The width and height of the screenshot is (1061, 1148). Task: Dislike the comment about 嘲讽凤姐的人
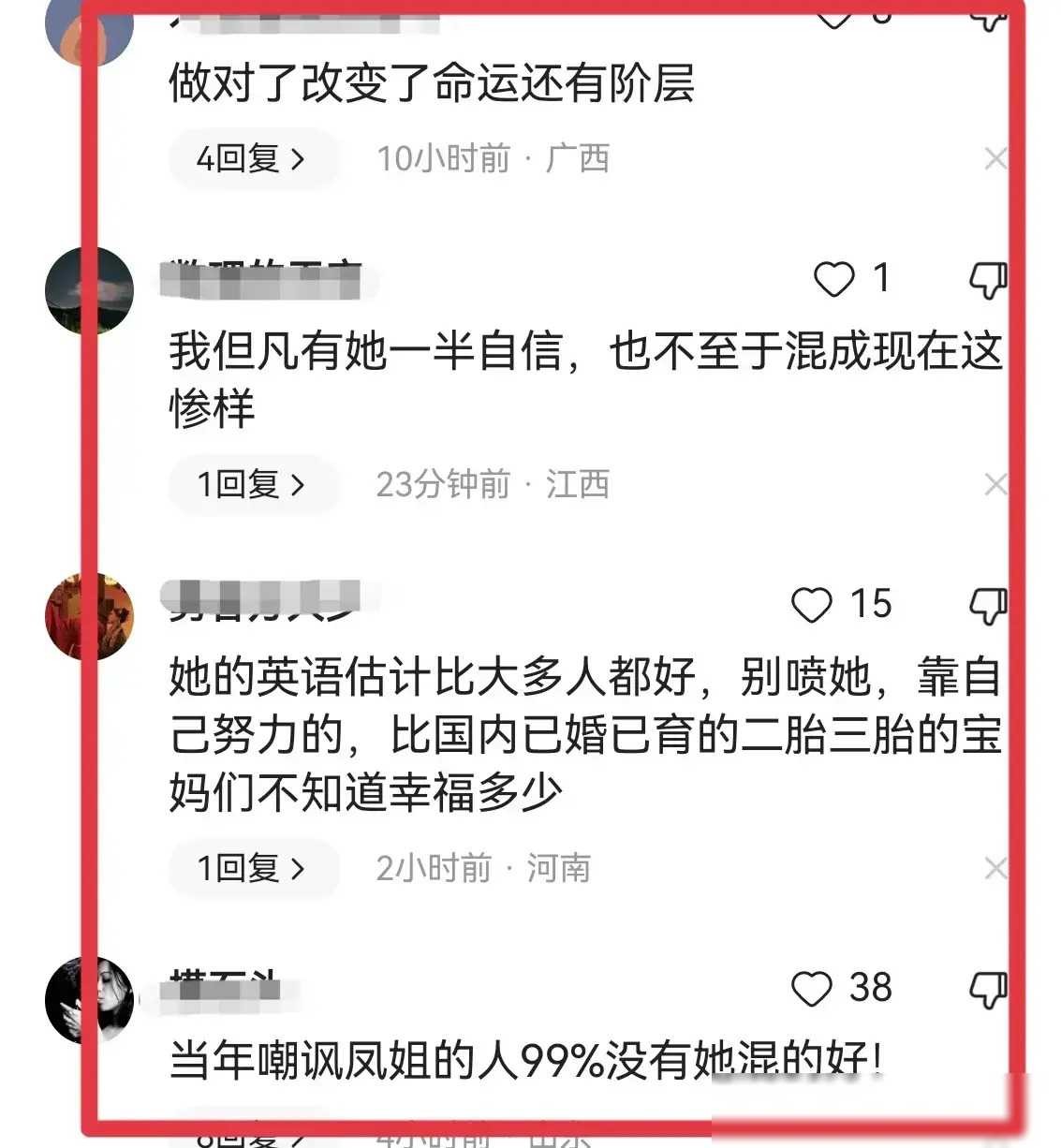pyautogui.click(x=987, y=989)
